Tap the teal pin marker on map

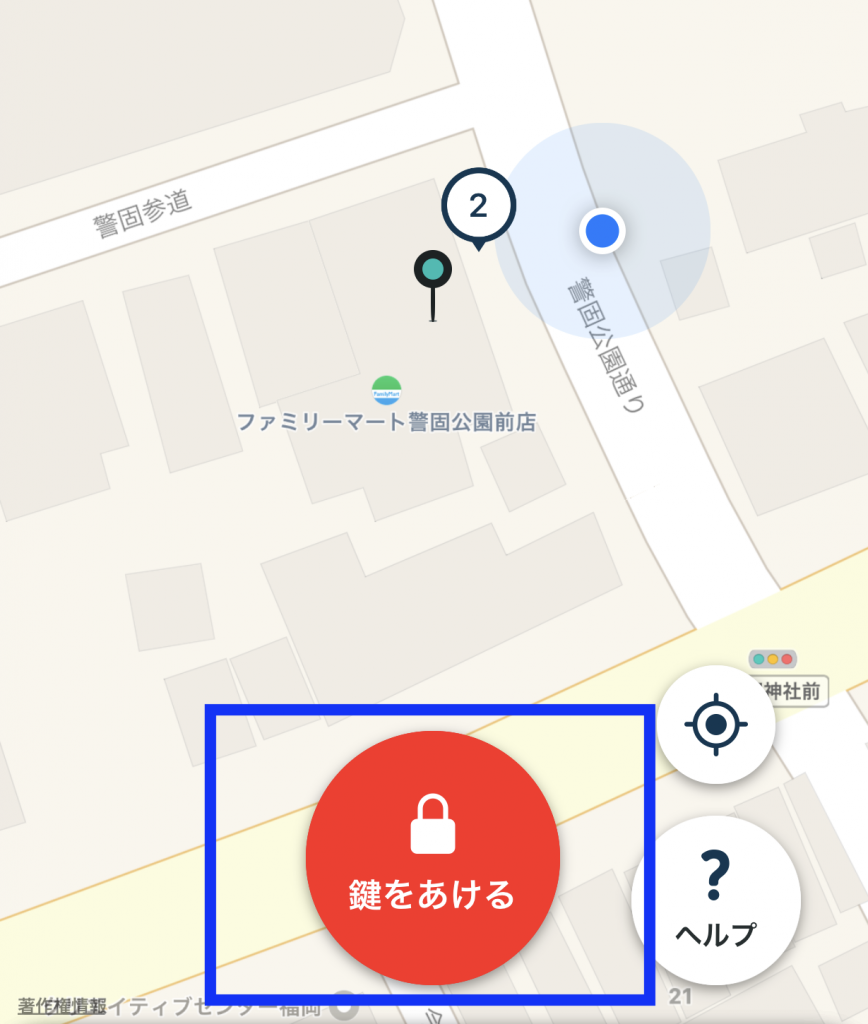coord(433,269)
